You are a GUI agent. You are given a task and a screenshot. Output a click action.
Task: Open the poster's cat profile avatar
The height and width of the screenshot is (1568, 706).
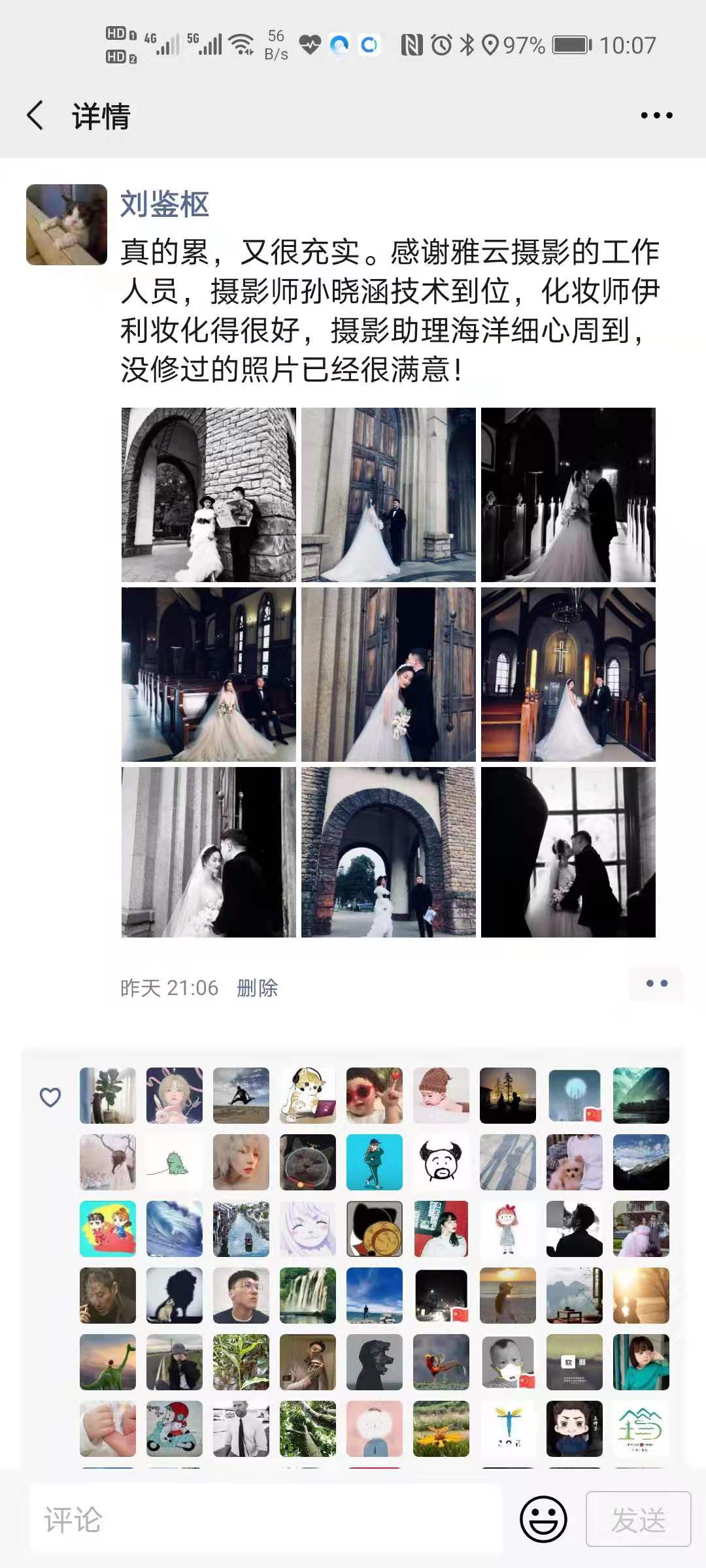(x=67, y=225)
